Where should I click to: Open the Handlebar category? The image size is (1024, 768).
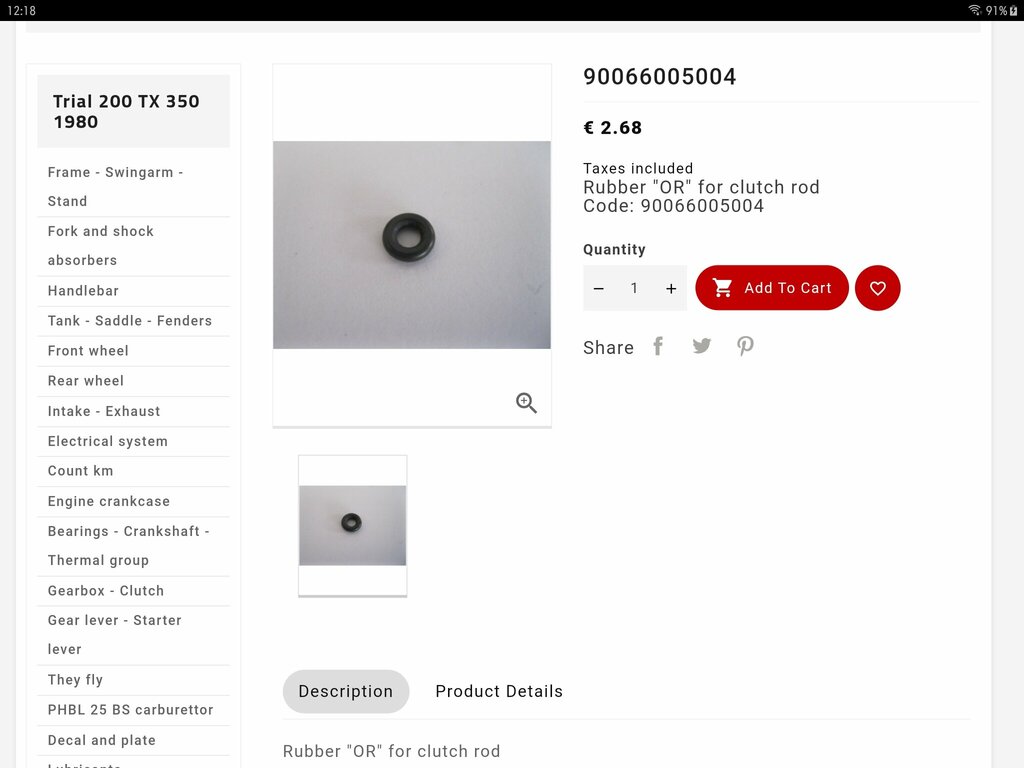[83, 291]
